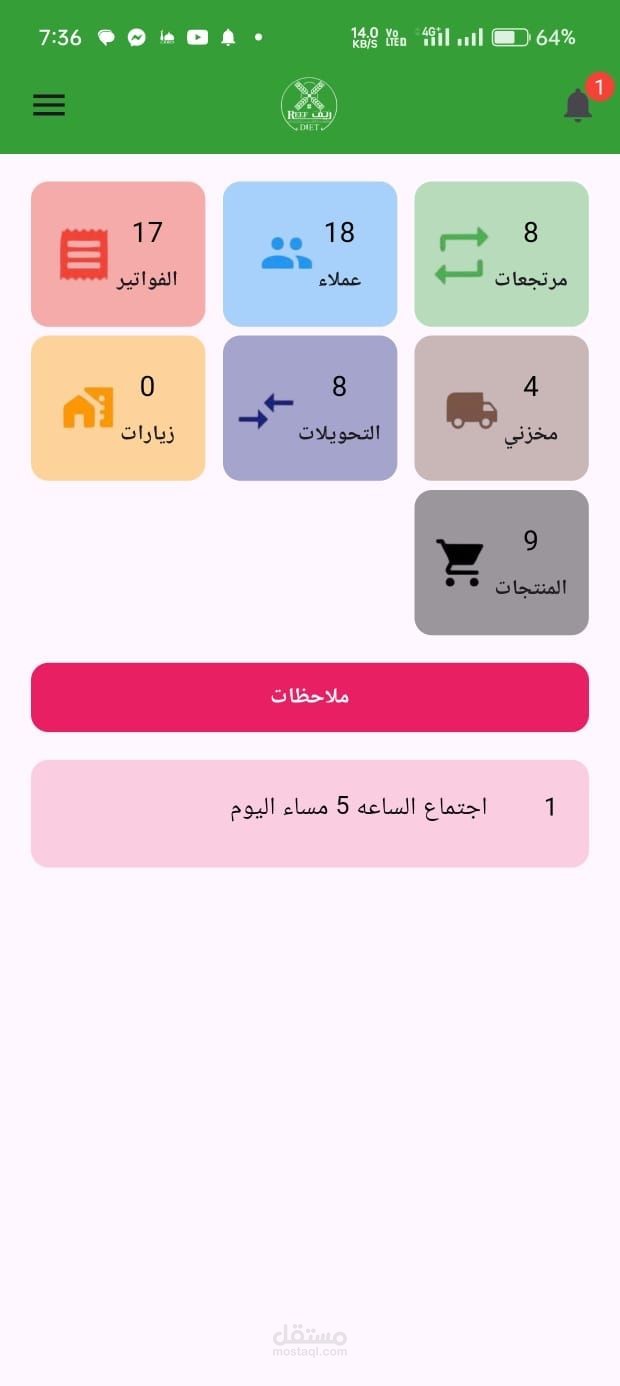Open the note about the 5 pm meeting
This screenshot has height=1386, width=620.
click(310, 813)
